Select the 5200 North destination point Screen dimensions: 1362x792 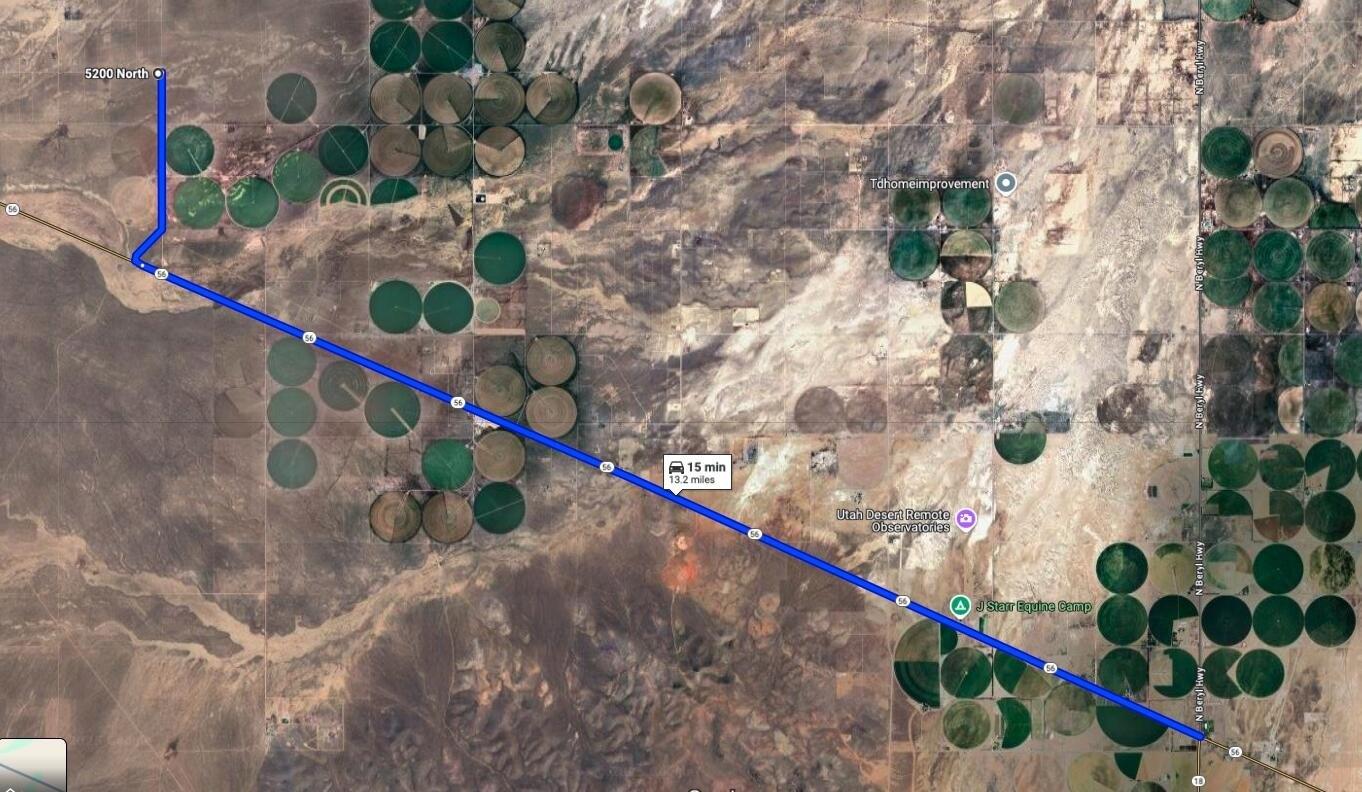[158, 73]
